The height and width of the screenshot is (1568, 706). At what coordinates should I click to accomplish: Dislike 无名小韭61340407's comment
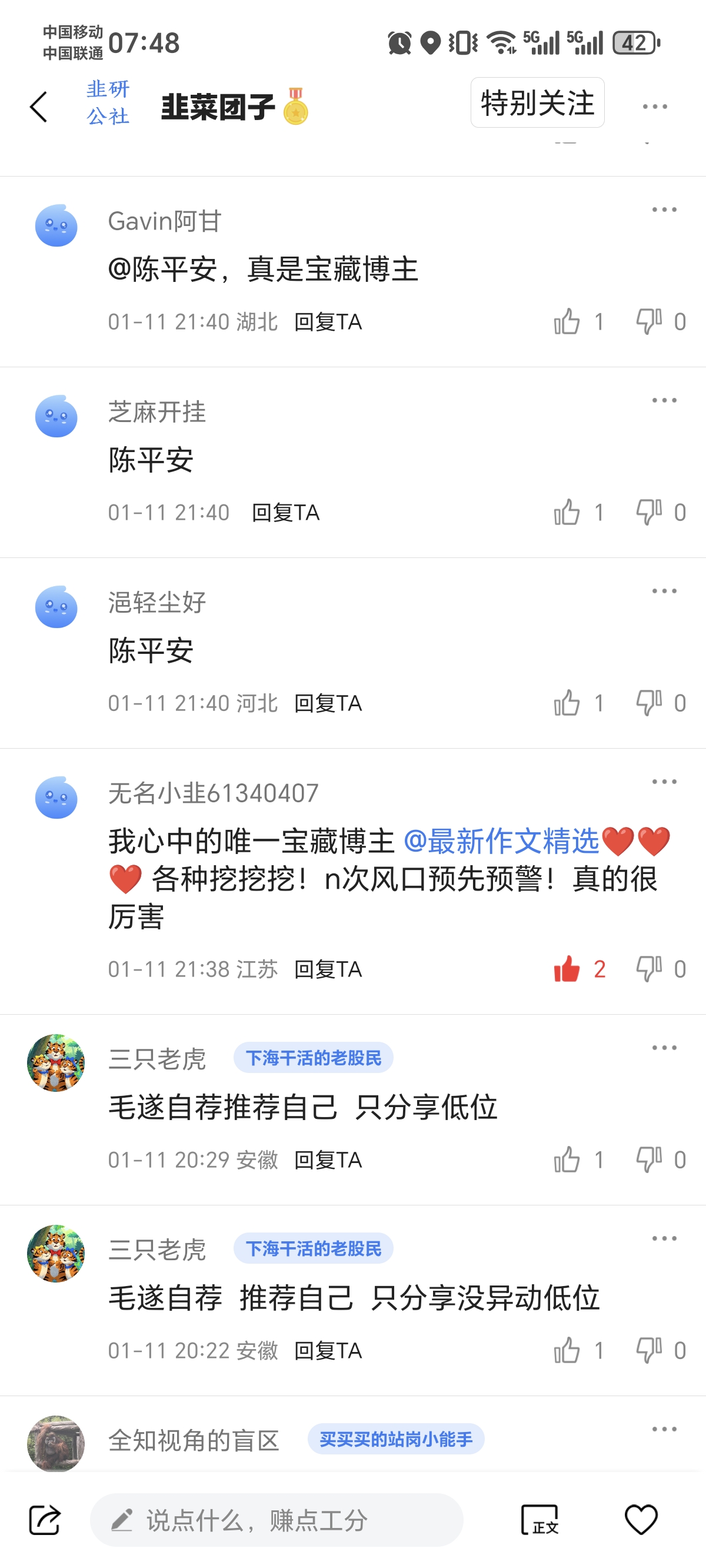[x=650, y=968]
